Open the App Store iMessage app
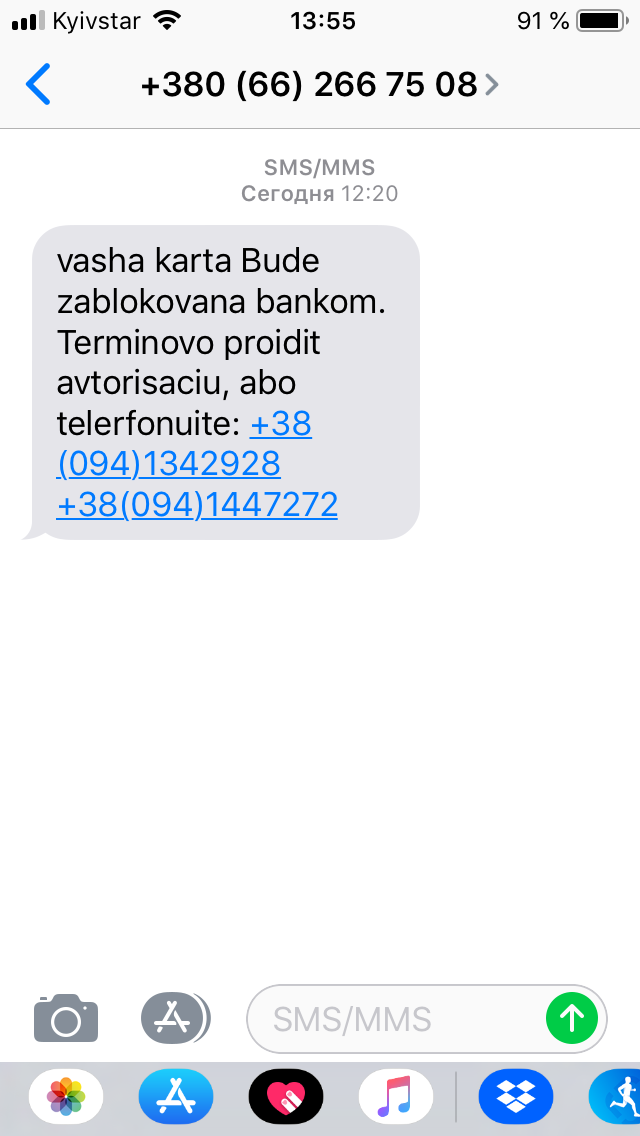 pyautogui.click(x=176, y=1097)
